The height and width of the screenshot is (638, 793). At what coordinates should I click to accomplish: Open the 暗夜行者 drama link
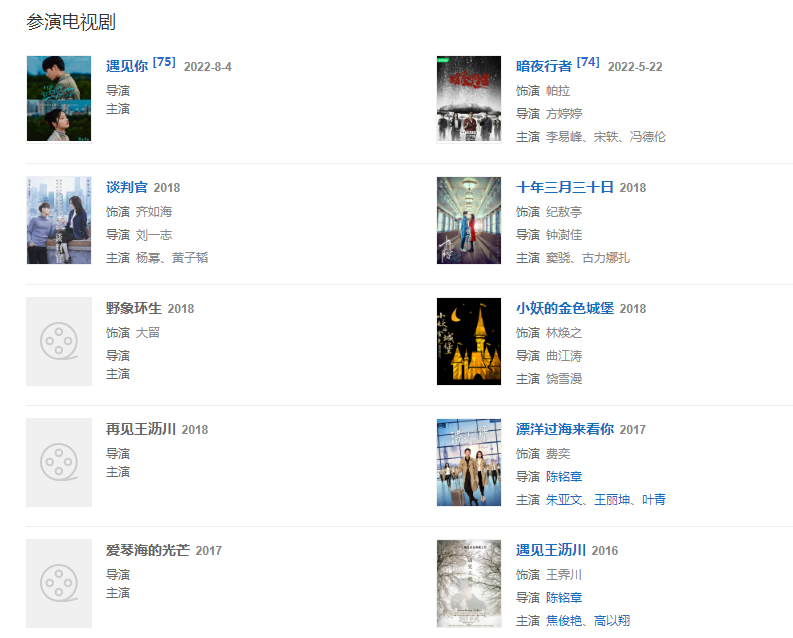pyautogui.click(x=544, y=66)
